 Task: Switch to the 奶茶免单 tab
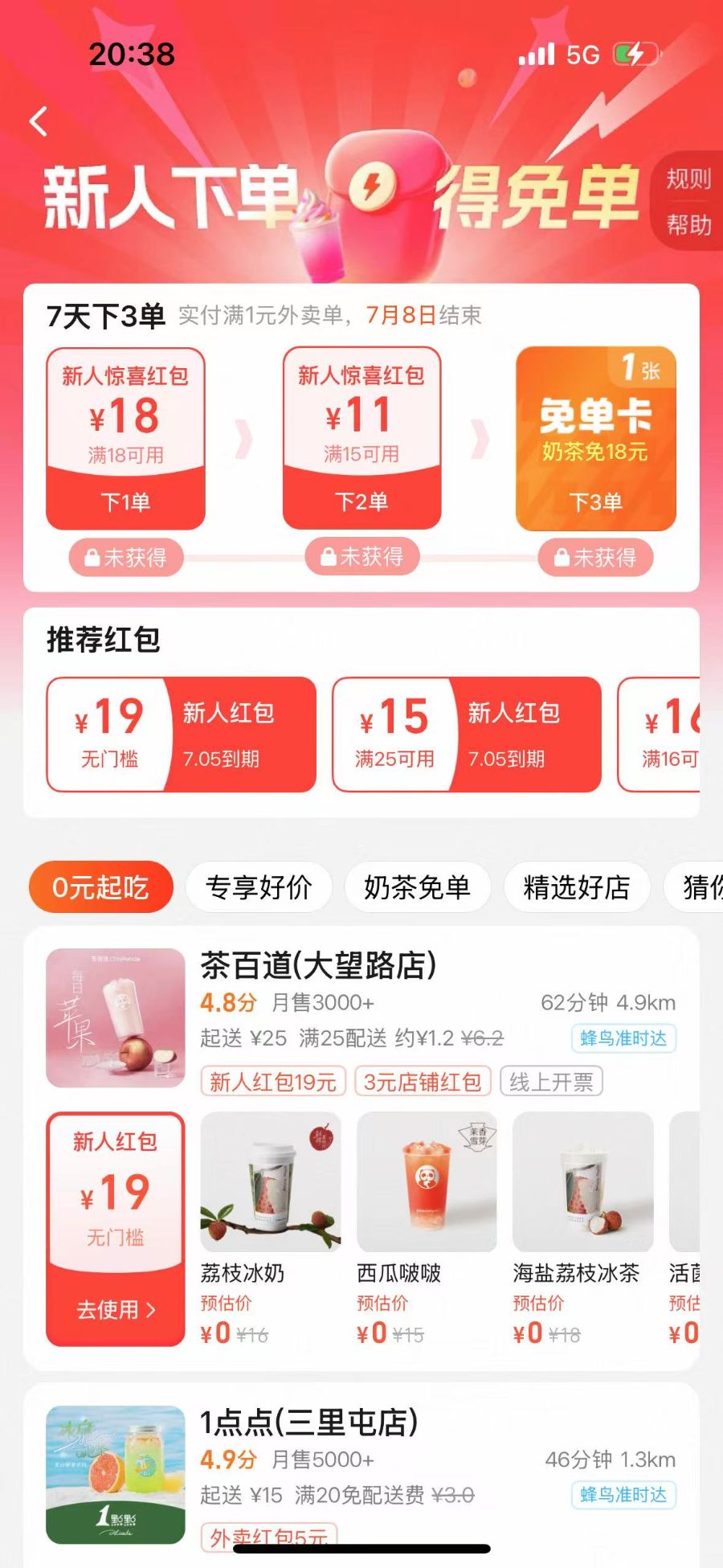tap(417, 887)
